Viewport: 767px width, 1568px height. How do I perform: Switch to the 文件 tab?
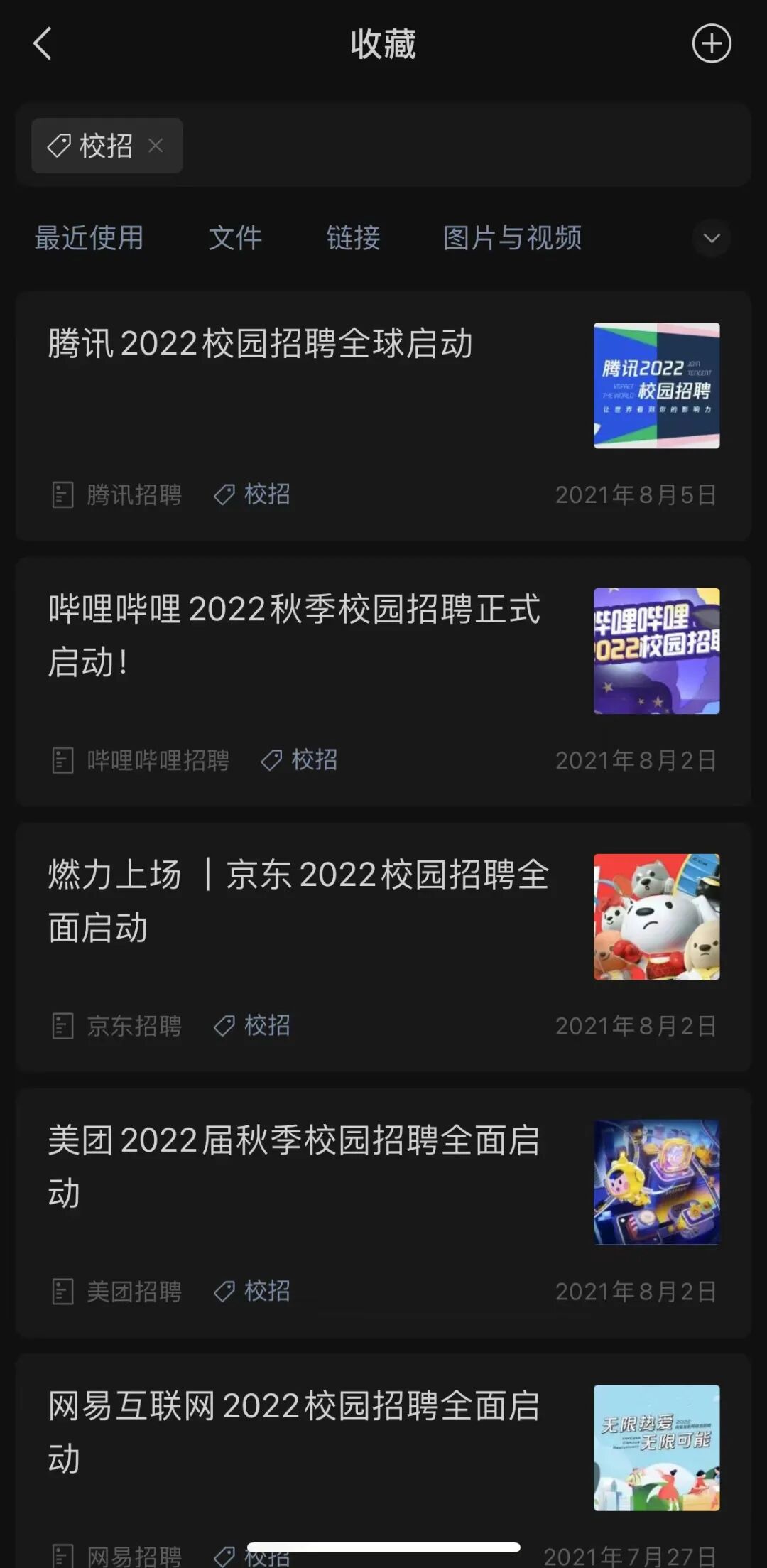tap(235, 238)
